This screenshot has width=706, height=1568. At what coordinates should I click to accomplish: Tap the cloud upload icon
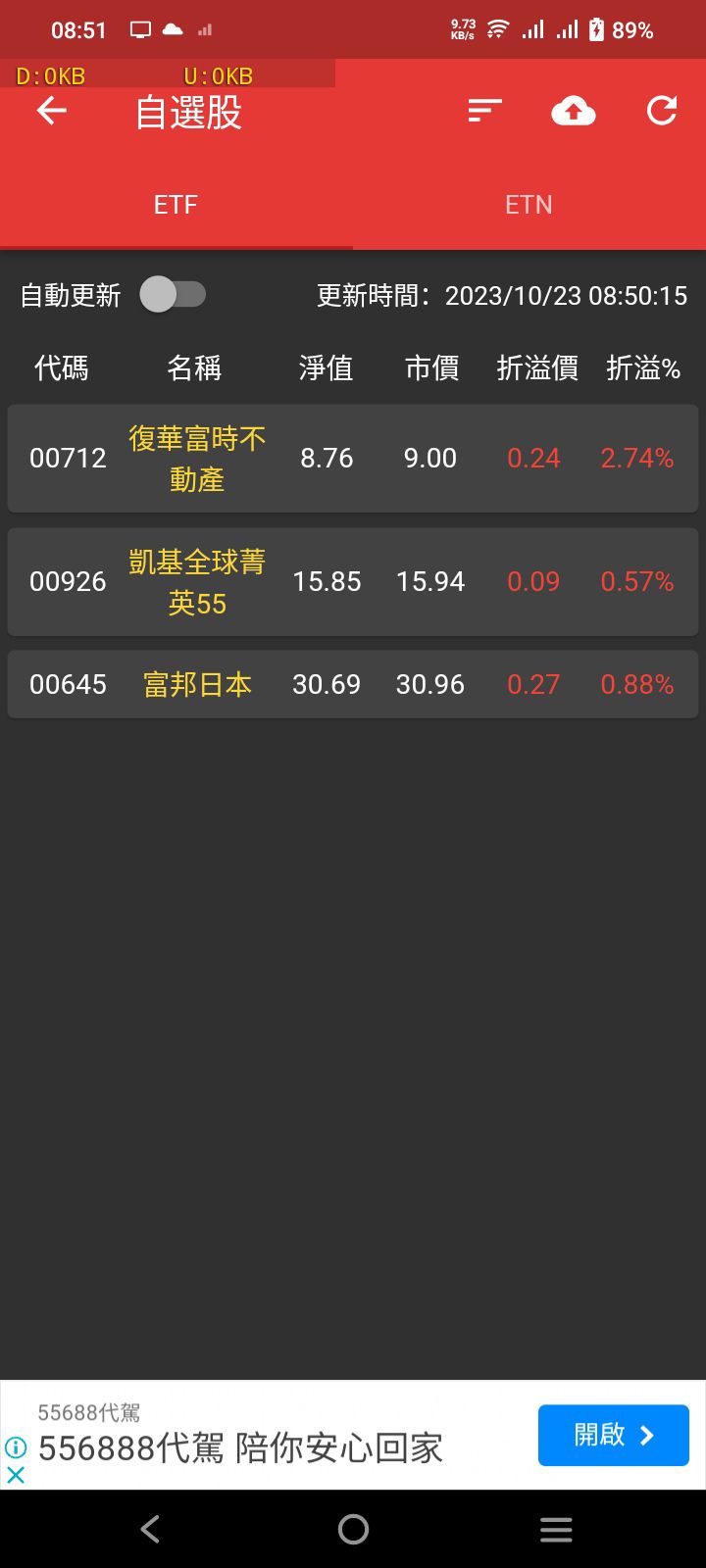click(x=574, y=111)
